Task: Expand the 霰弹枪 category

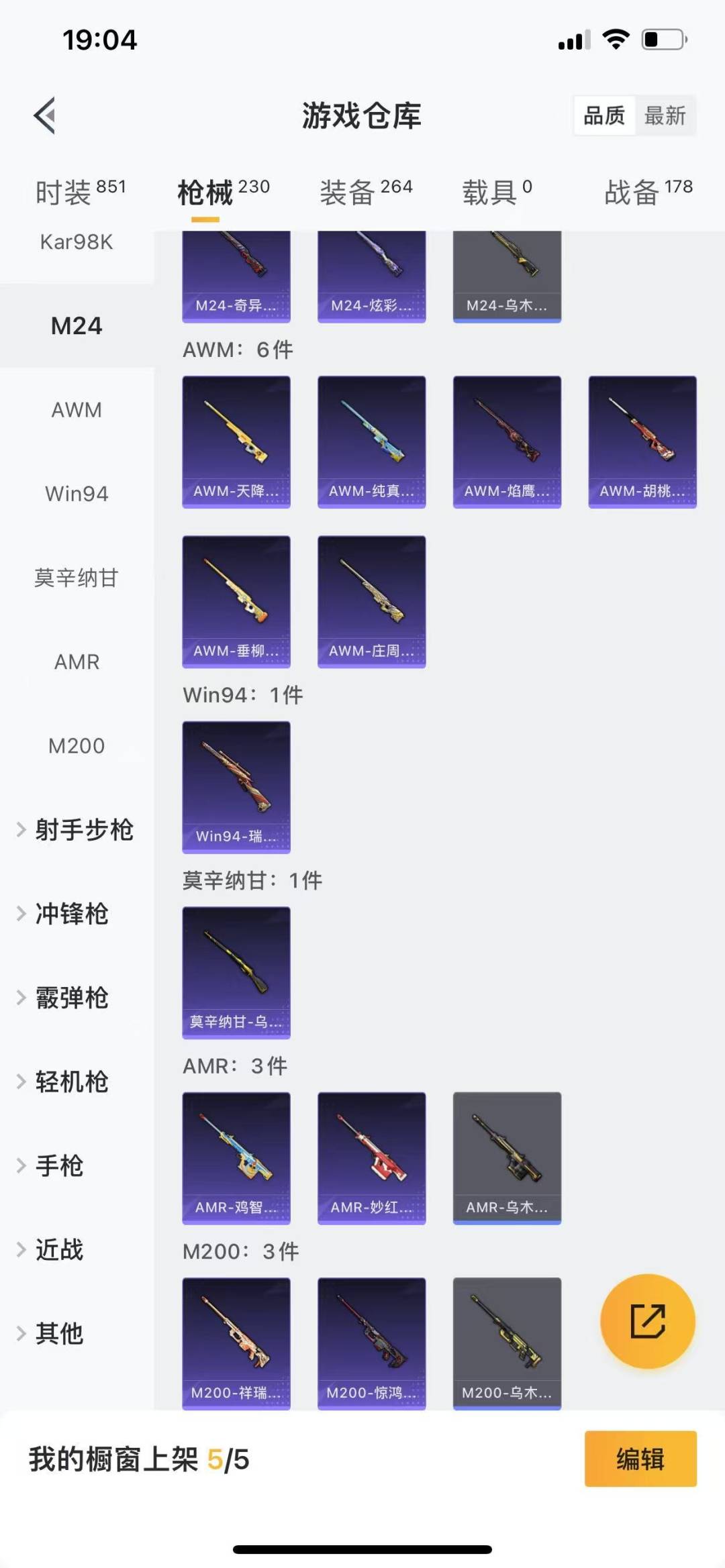Action: click(x=71, y=998)
